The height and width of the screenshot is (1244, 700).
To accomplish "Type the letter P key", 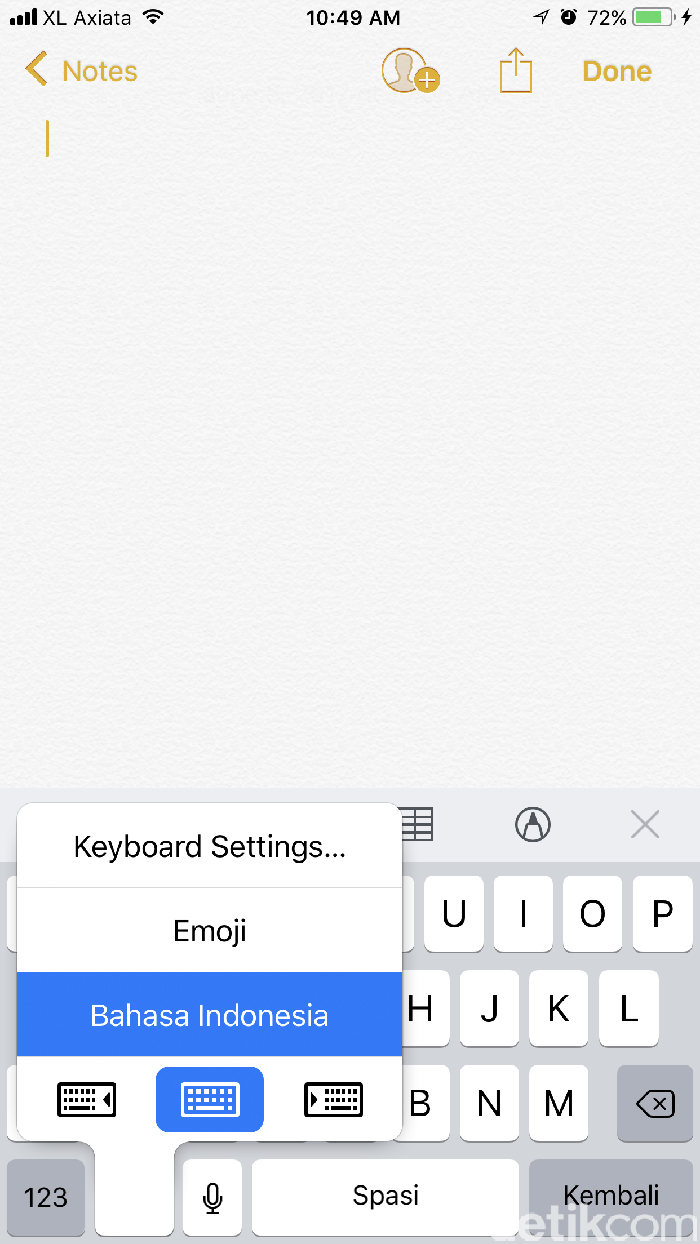I will [x=662, y=914].
